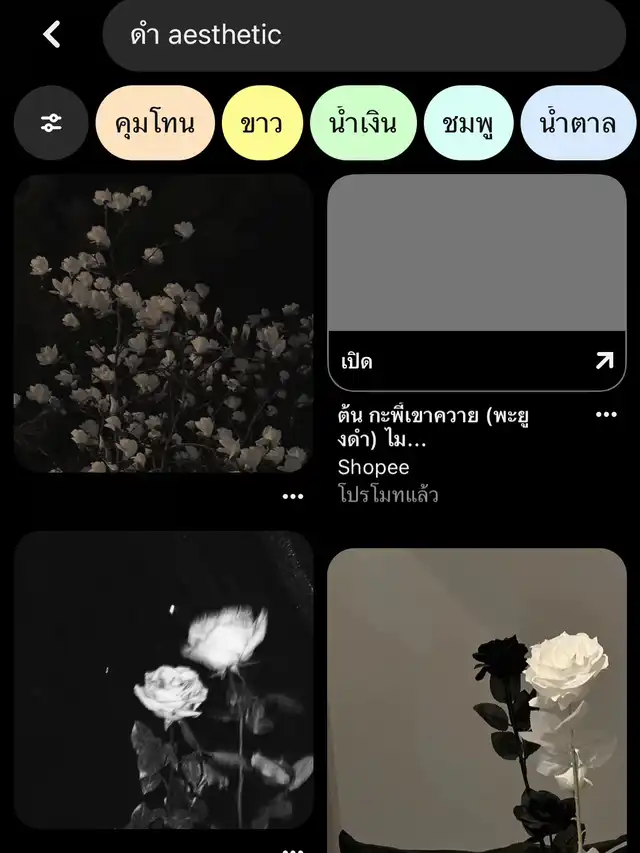Edit the "ดำ aesthetic" search field

pos(364,35)
